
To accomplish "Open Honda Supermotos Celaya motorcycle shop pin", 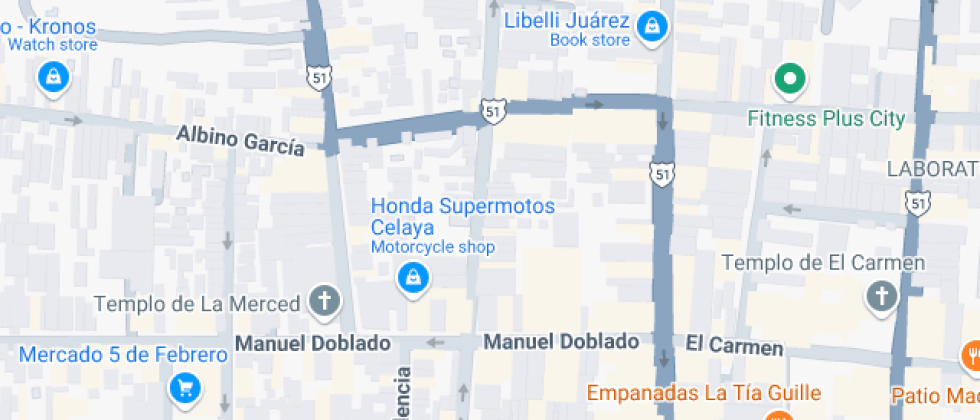I will point(410,278).
